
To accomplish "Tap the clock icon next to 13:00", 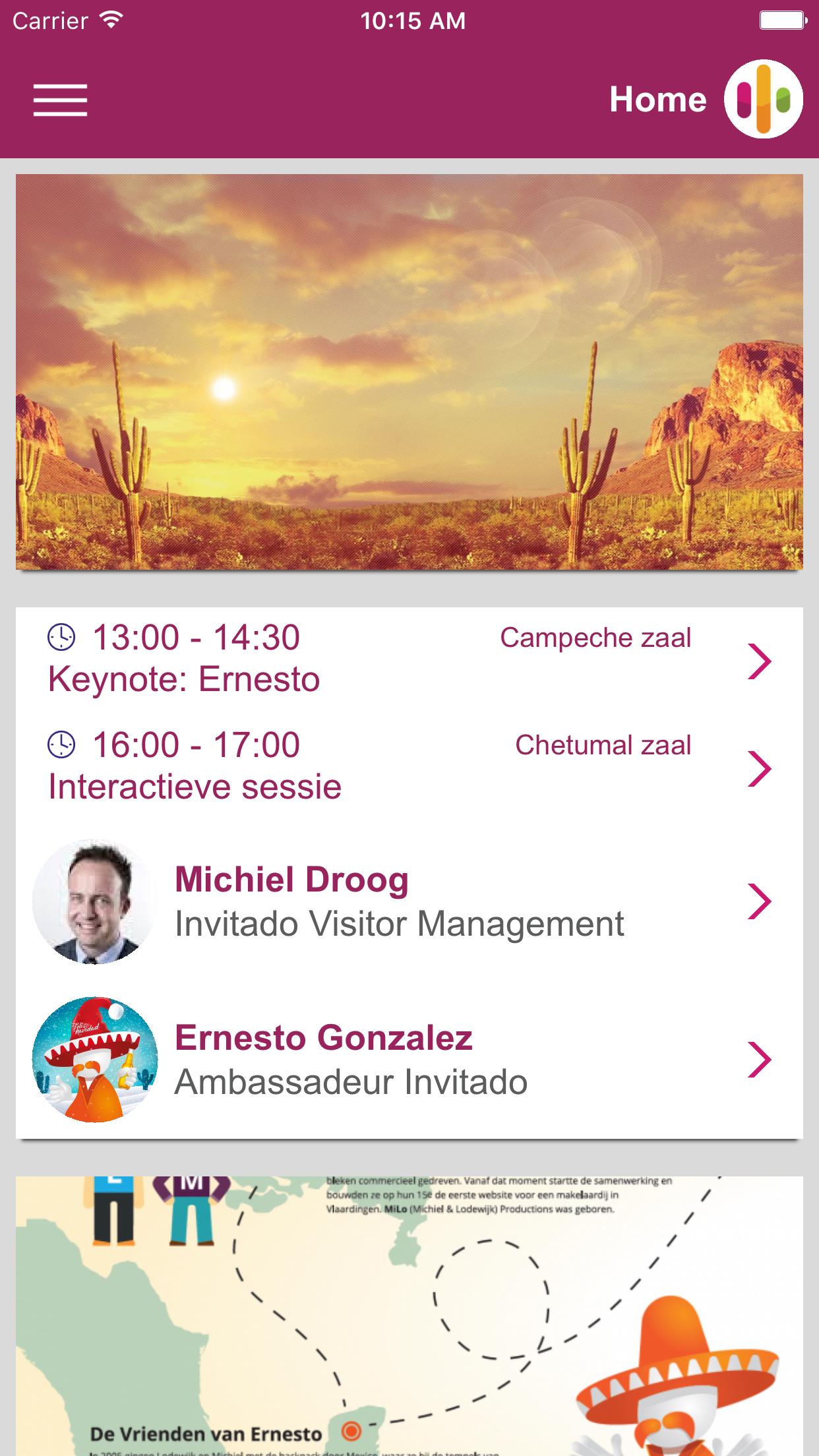I will 60,638.
